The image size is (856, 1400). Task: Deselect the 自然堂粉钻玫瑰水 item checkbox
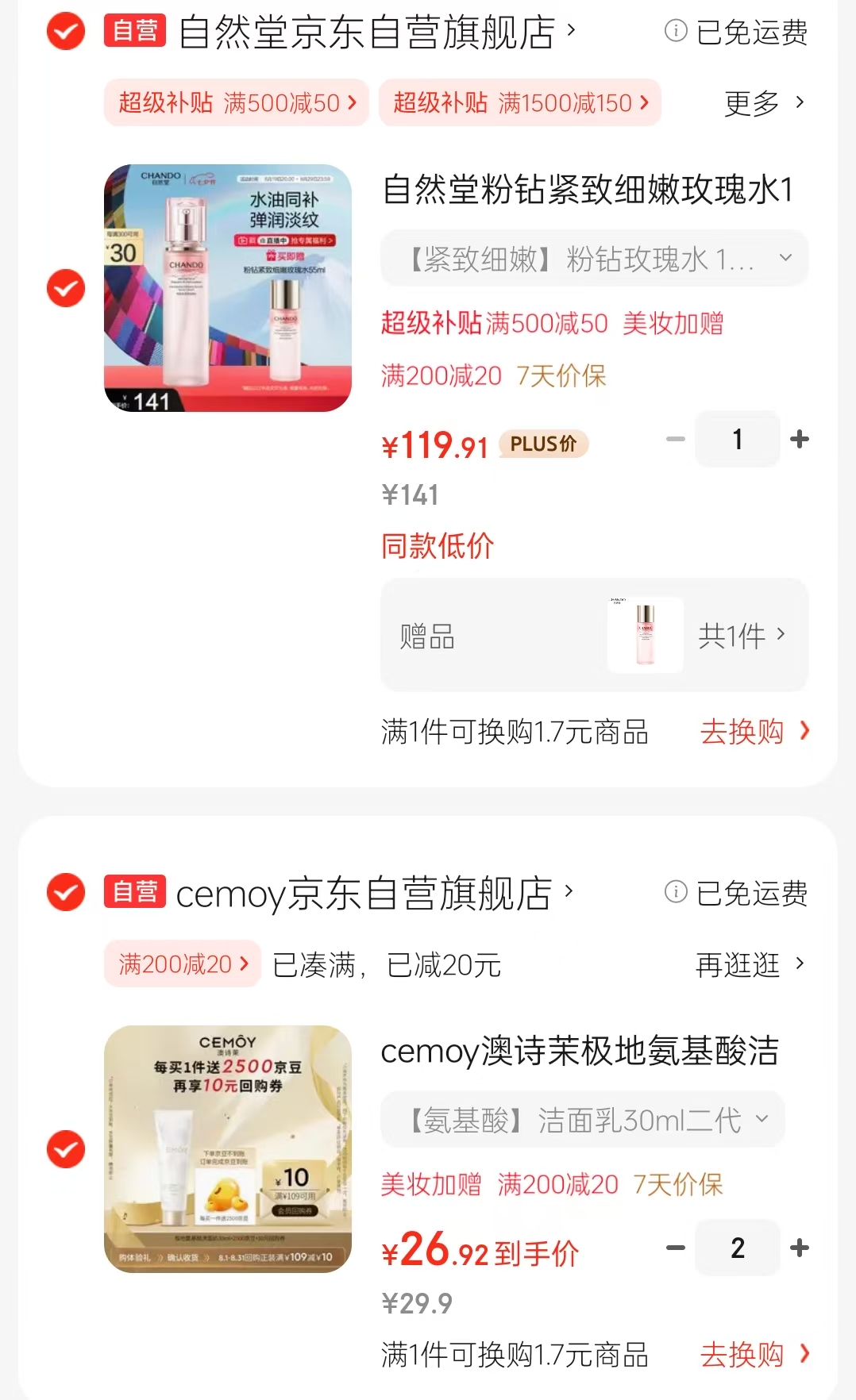pyautogui.click(x=66, y=288)
